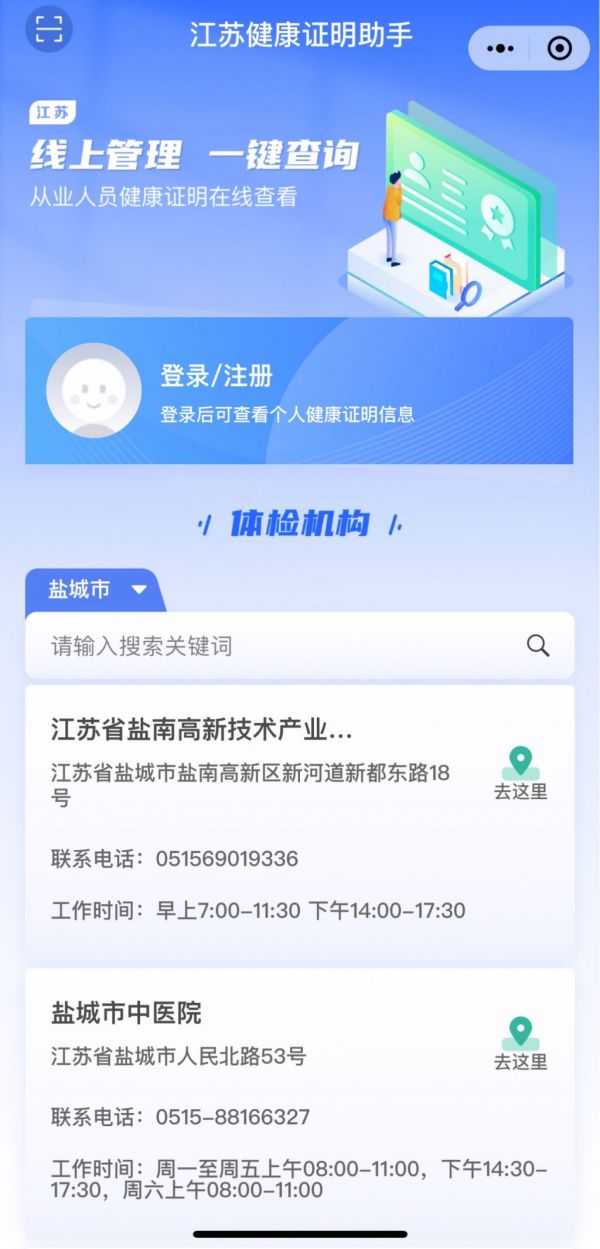Viewport: 600px width, 1249px height.
Task: Open the 登录/注册 login card
Action: 299,391
